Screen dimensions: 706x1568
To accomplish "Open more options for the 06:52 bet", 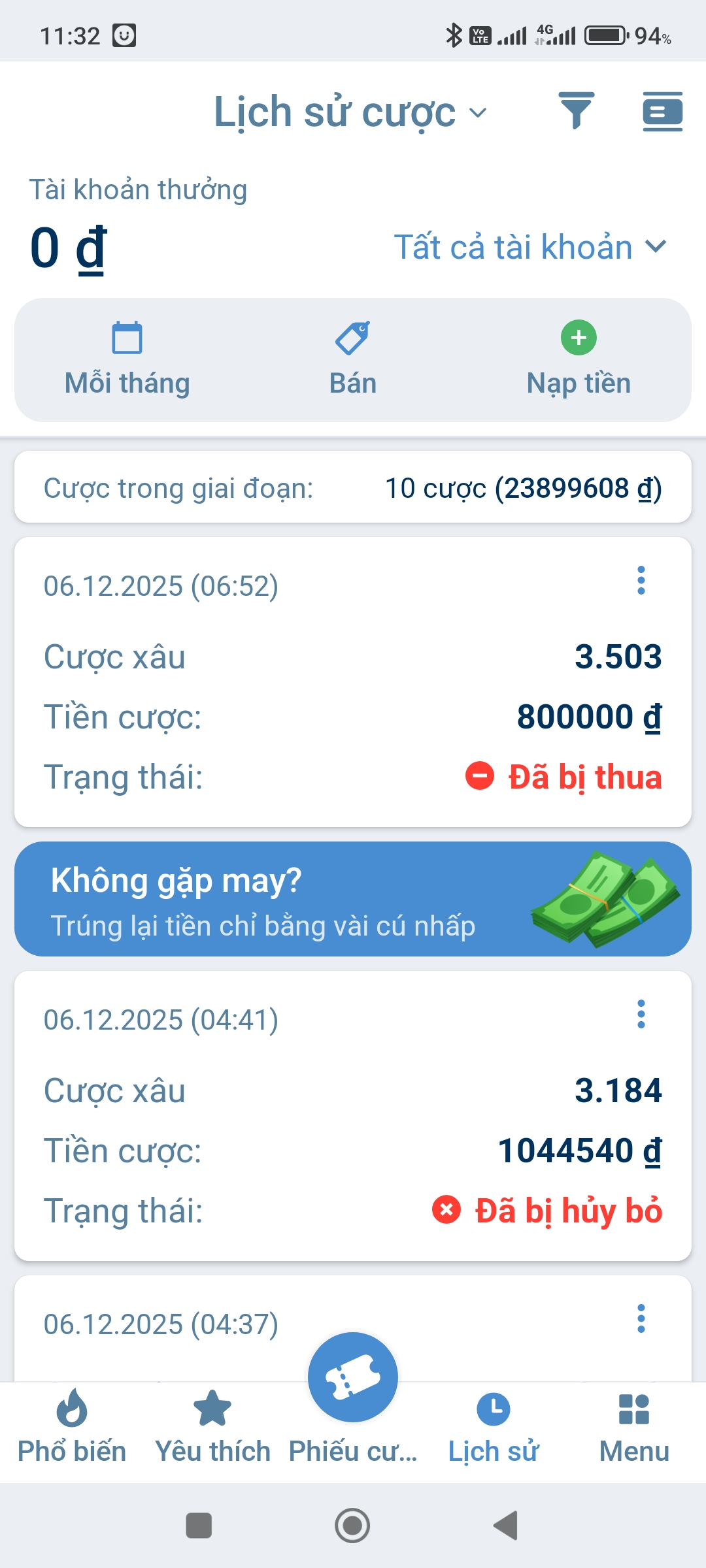I will (x=641, y=580).
